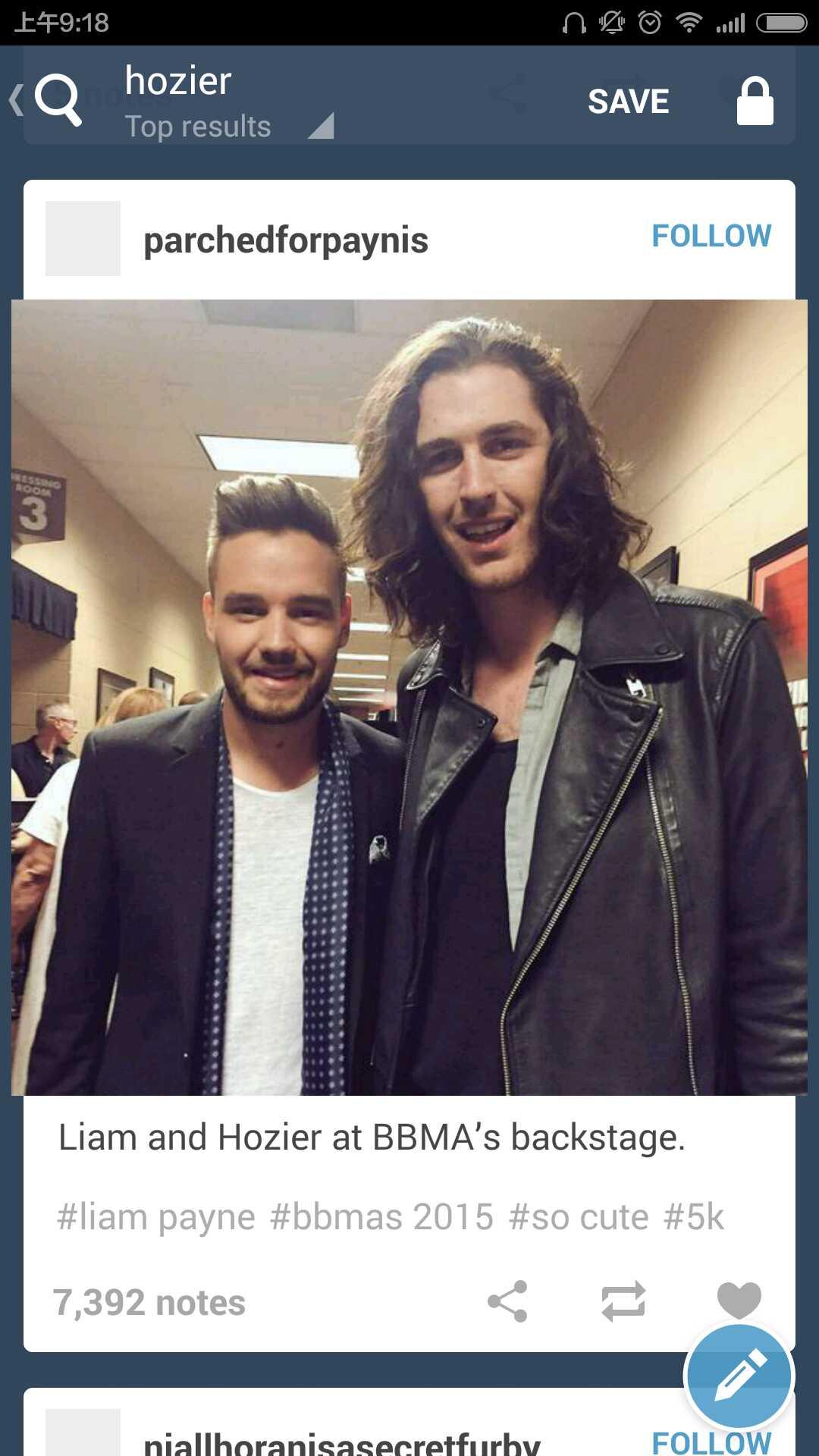Open the #liam payne tag
Image resolution: width=819 pixels, height=1456 pixels.
click(x=156, y=1217)
